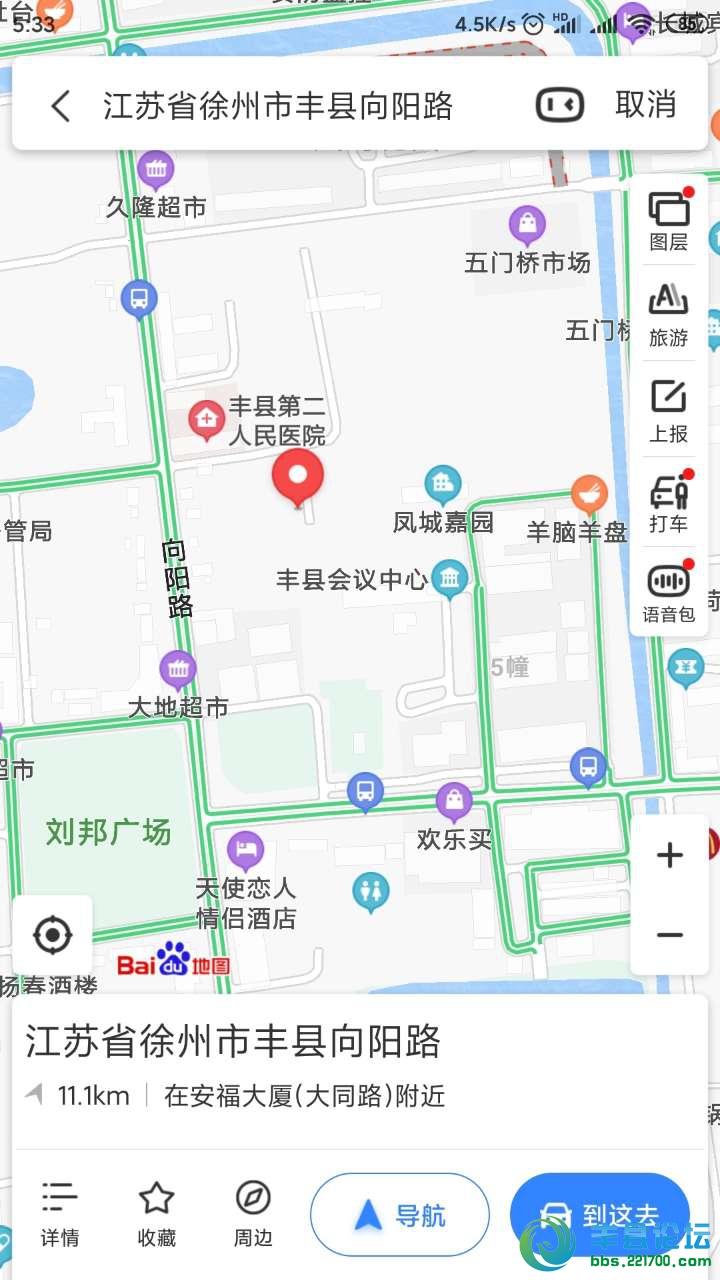720x1280 pixels.
Task: Report an issue with 上报
Action: pyautogui.click(x=669, y=410)
